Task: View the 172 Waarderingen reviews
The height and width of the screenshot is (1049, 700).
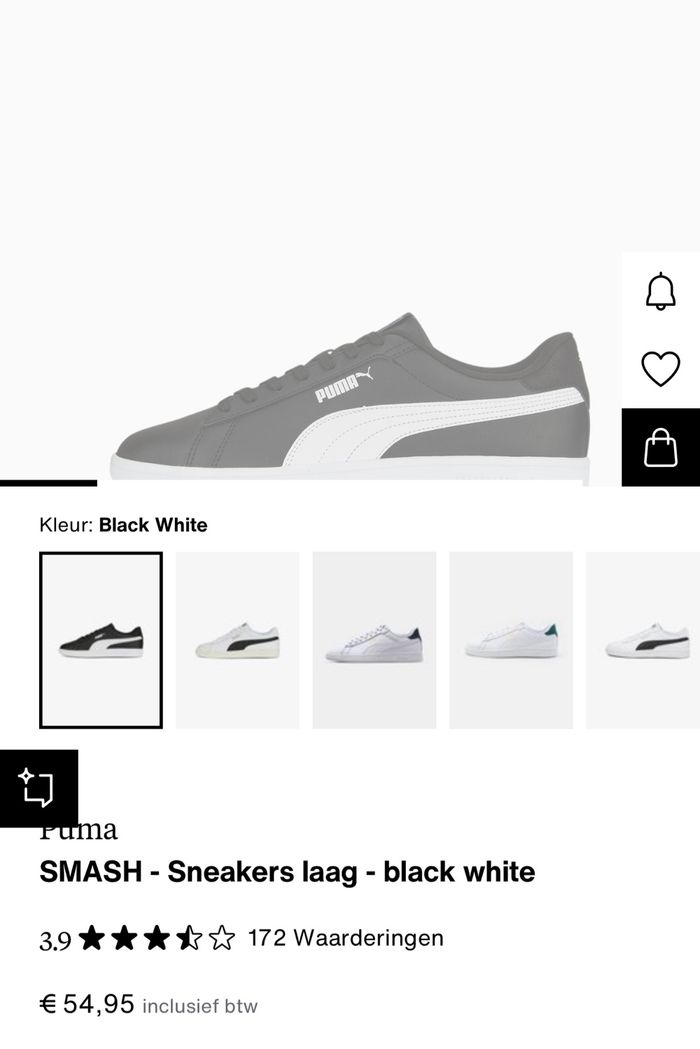Action: tap(345, 938)
